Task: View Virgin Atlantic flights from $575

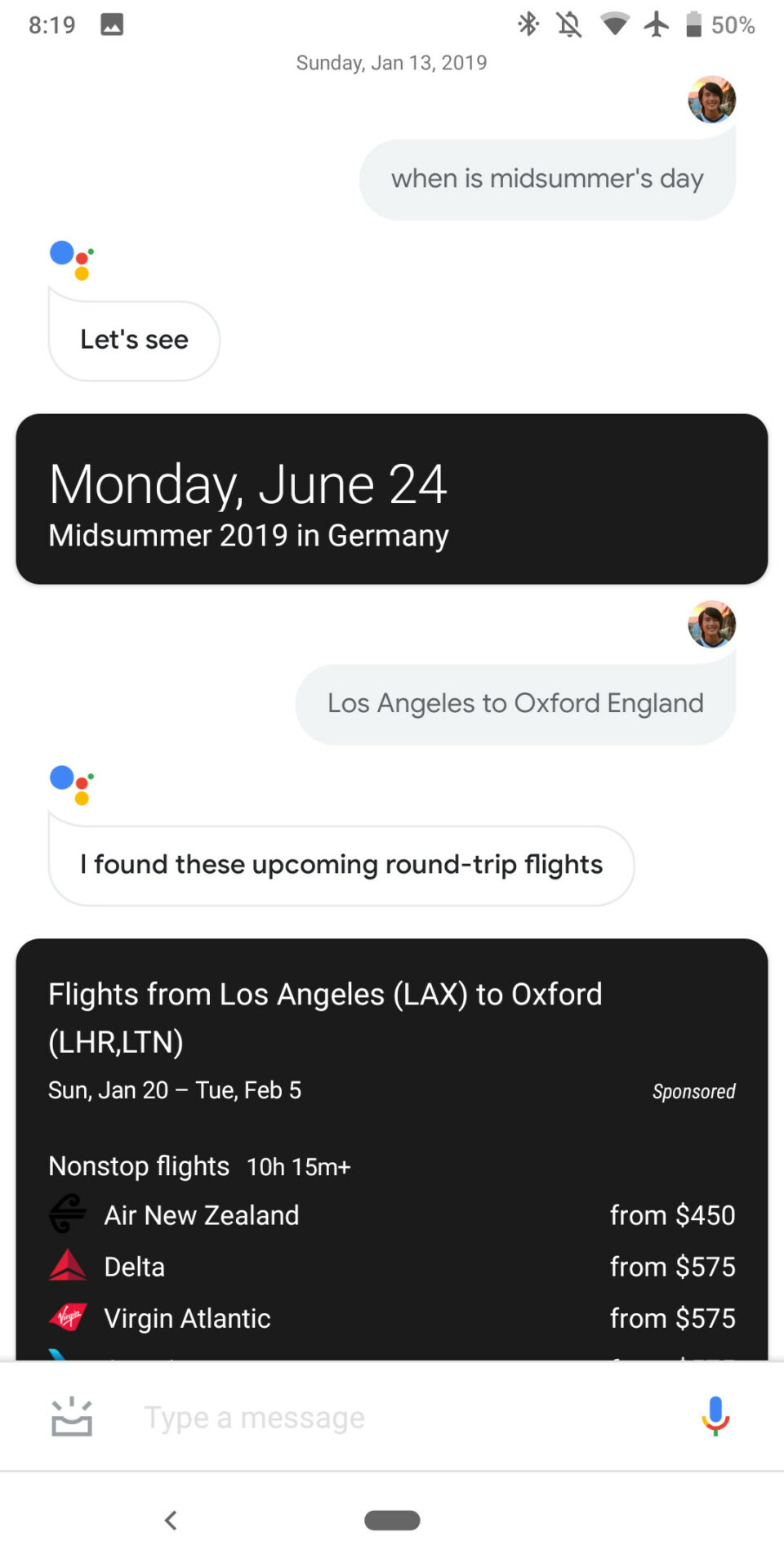Action: click(x=392, y=1318)
